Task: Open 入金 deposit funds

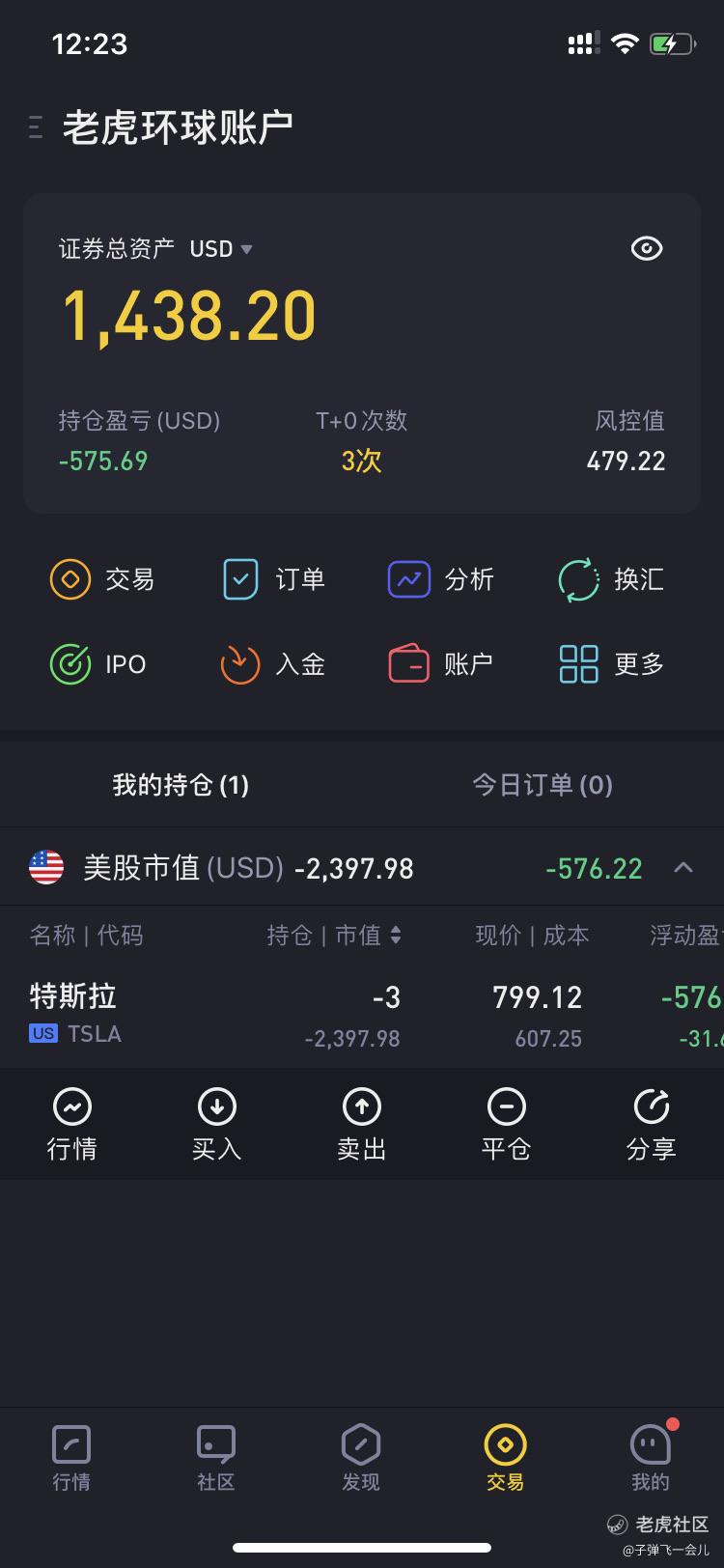Action: pos(273,664)
